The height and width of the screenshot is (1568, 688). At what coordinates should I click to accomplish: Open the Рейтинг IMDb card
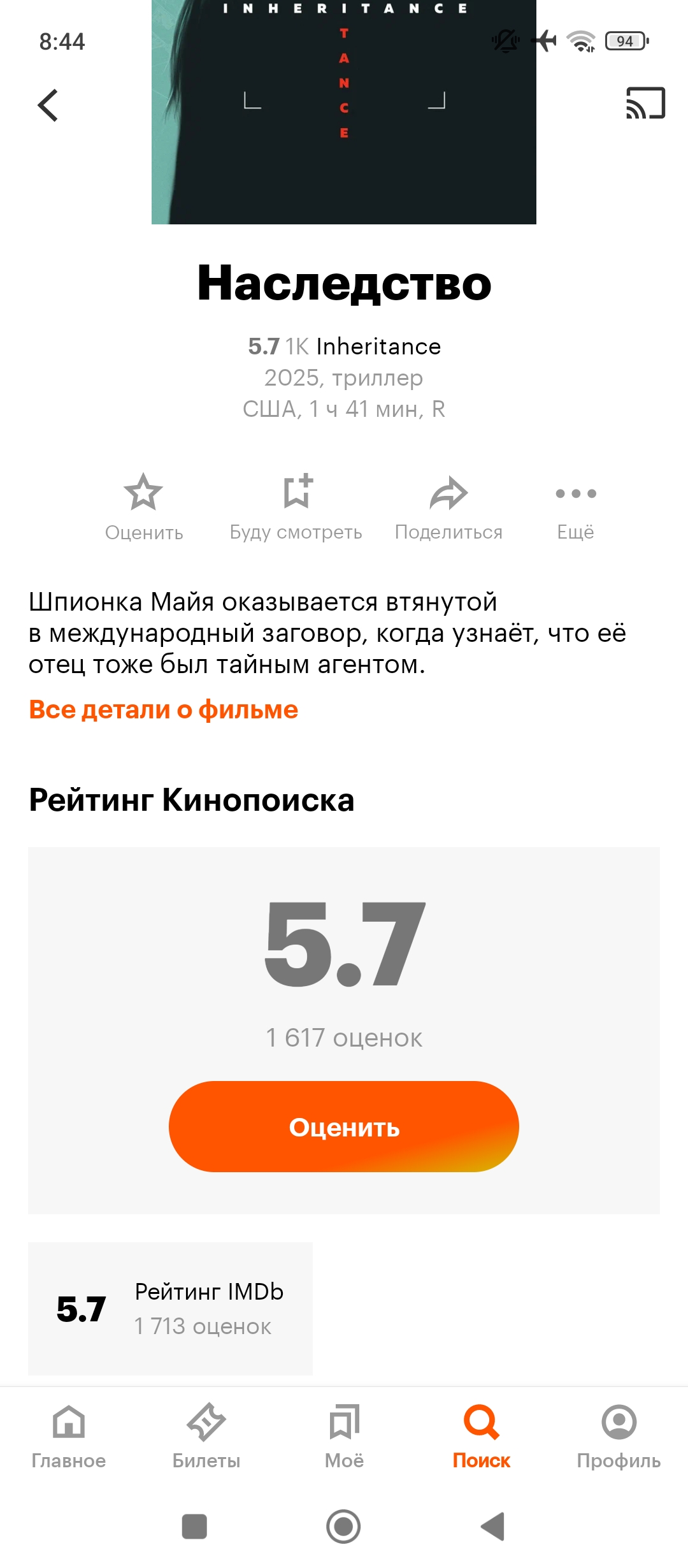[x=170, y=1309]
